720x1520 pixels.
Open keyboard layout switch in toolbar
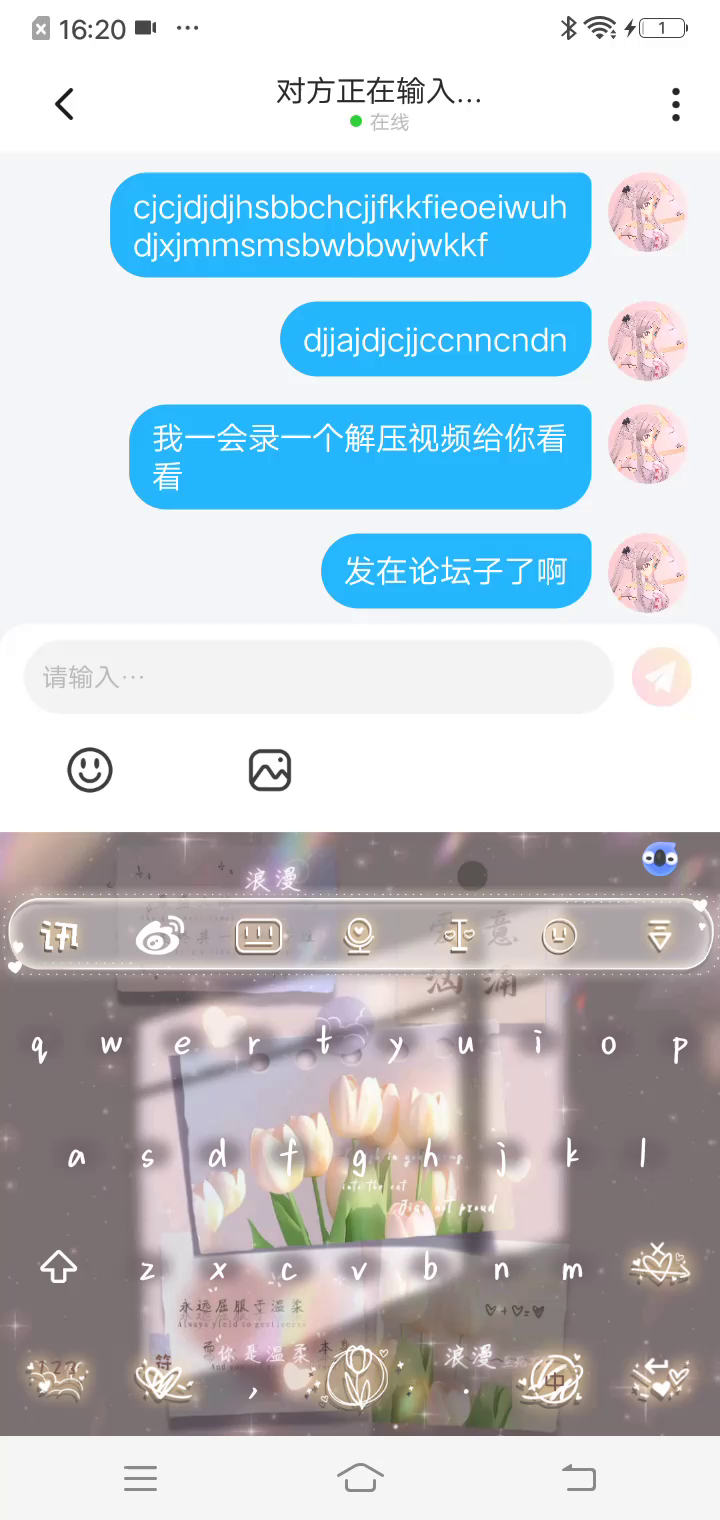pos(259,937)
